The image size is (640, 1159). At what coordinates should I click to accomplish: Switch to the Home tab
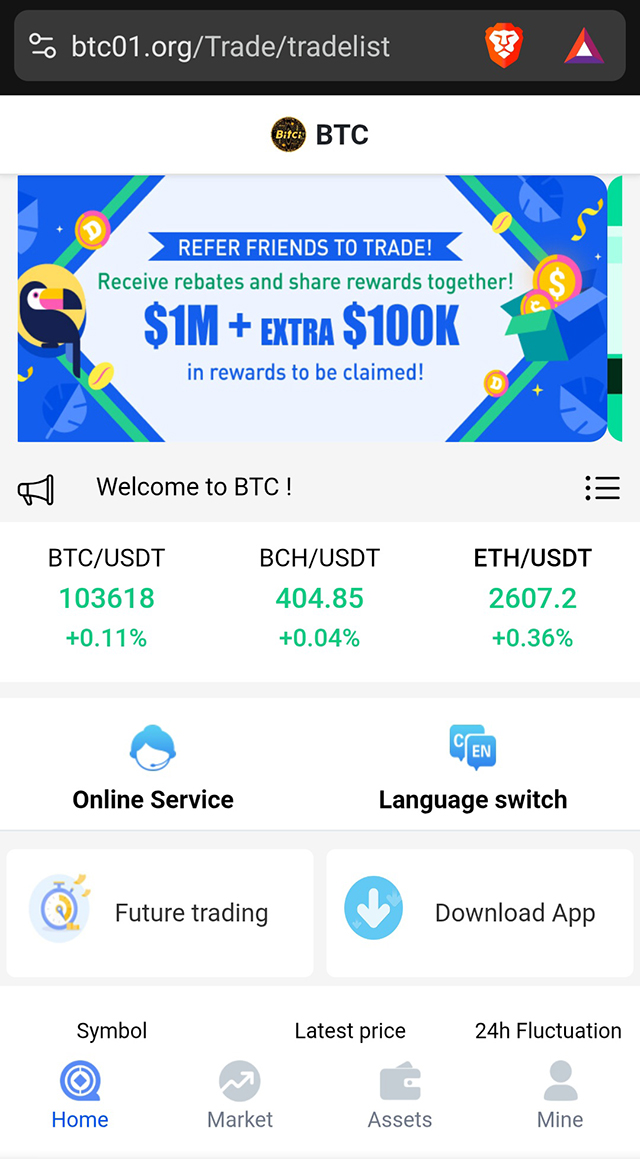pos(80,1096)
